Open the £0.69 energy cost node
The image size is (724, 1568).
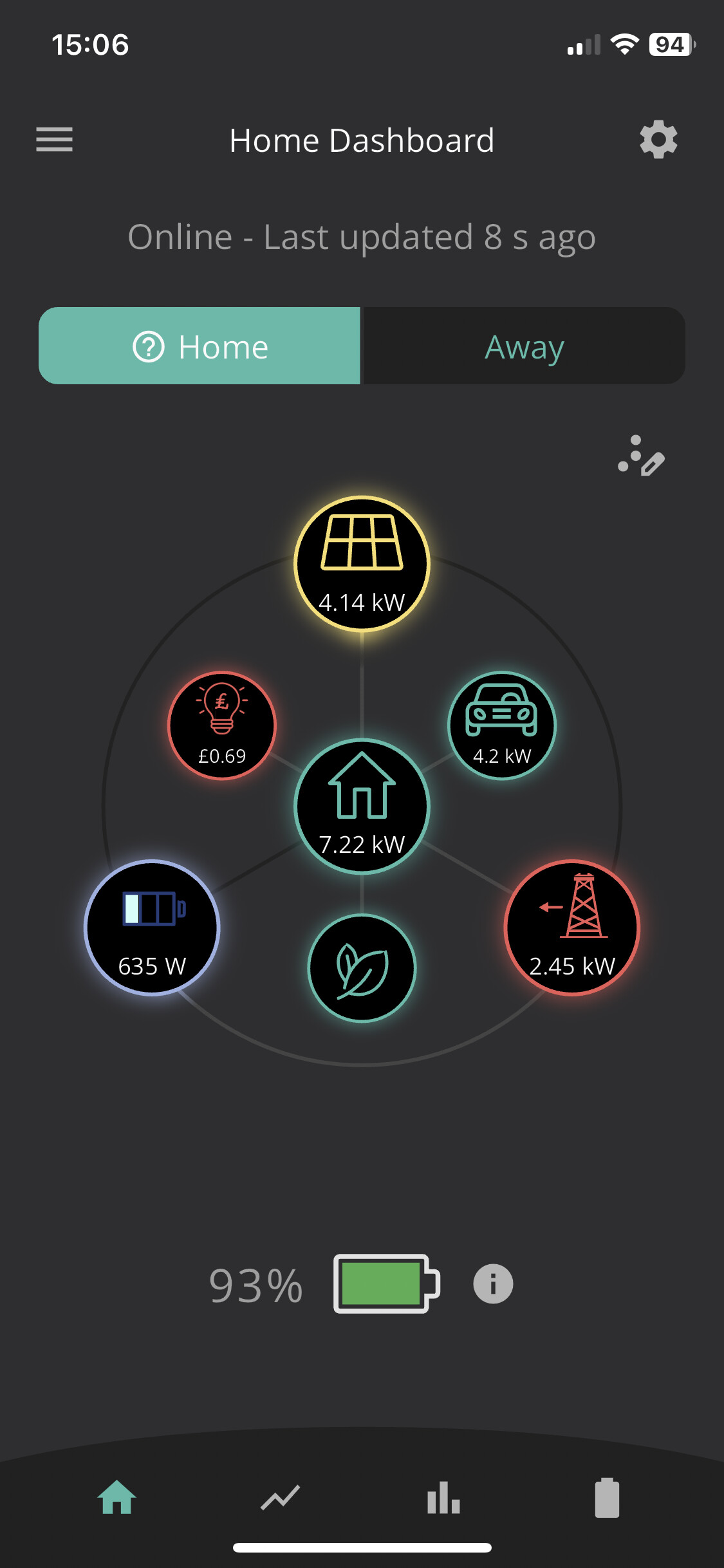click(222, 725)
